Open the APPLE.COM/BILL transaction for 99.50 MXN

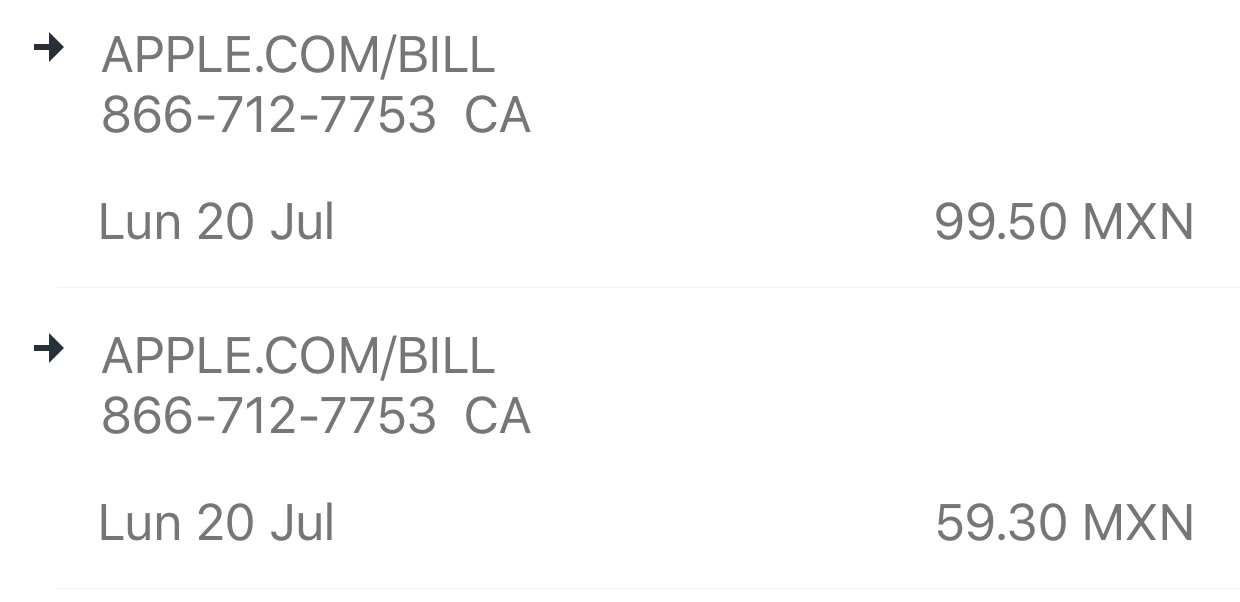(x=620, y=140)
